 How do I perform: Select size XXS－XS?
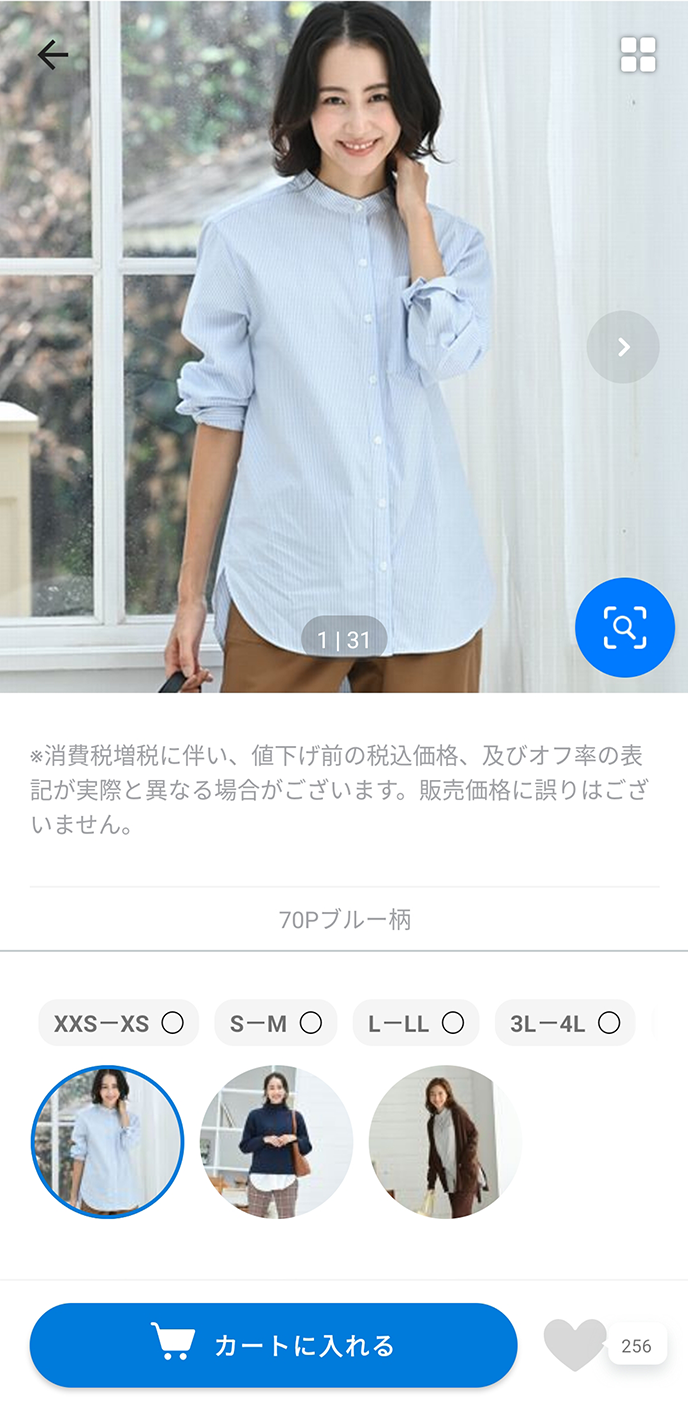(x=118, y=1023)
